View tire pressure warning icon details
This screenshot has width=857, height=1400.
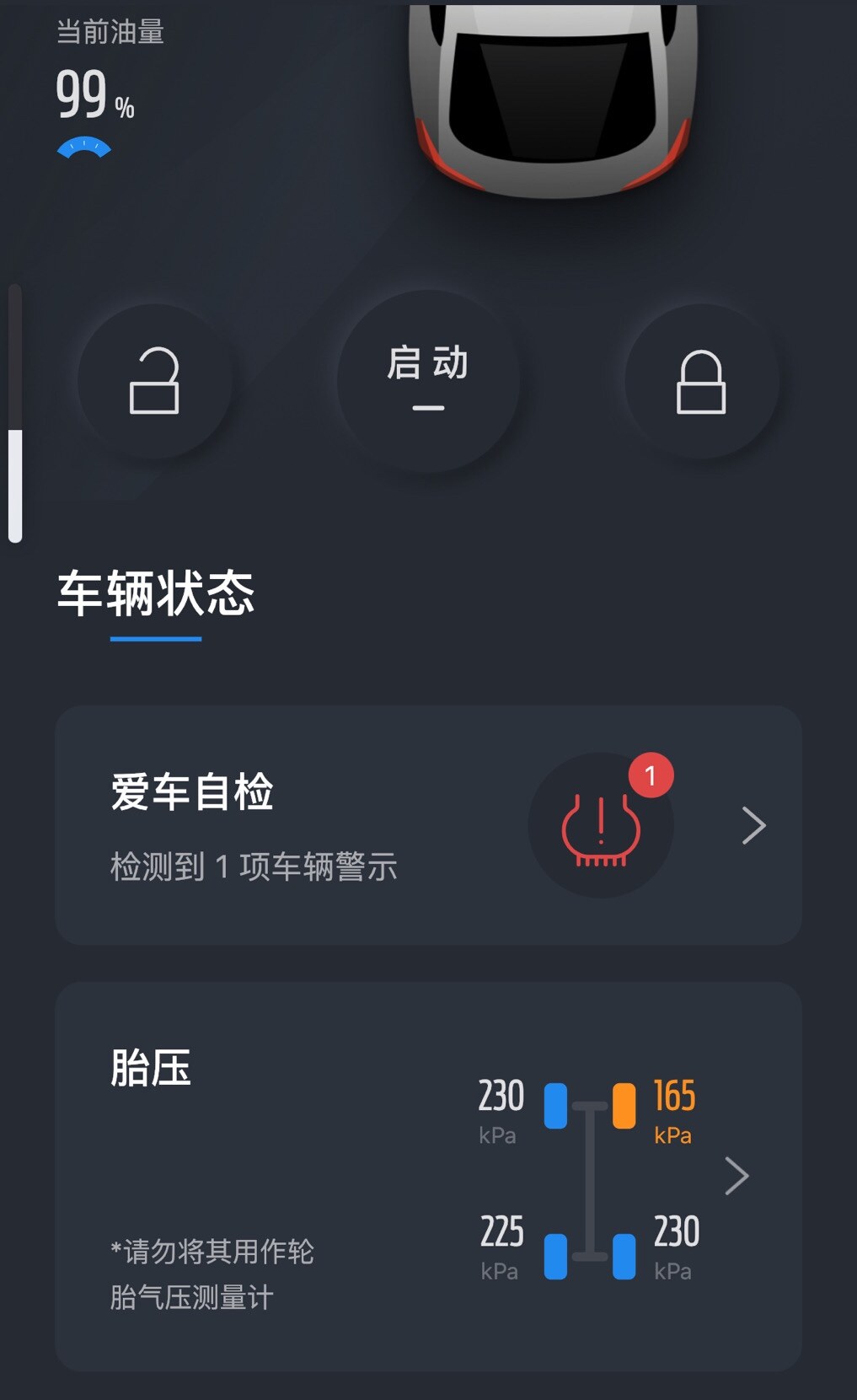click(x=601, y=825)
